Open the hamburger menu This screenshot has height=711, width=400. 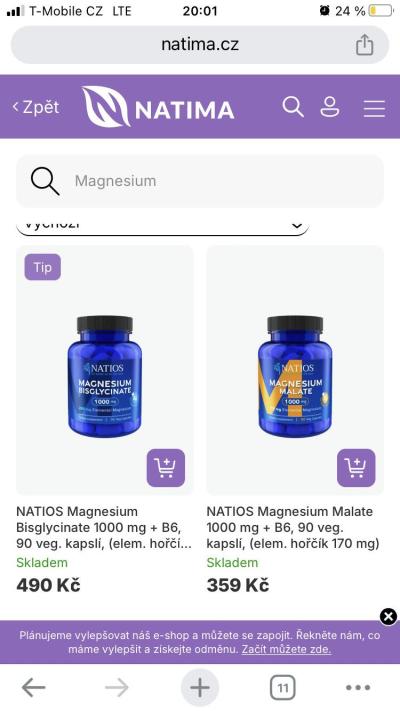coord(374,108)
